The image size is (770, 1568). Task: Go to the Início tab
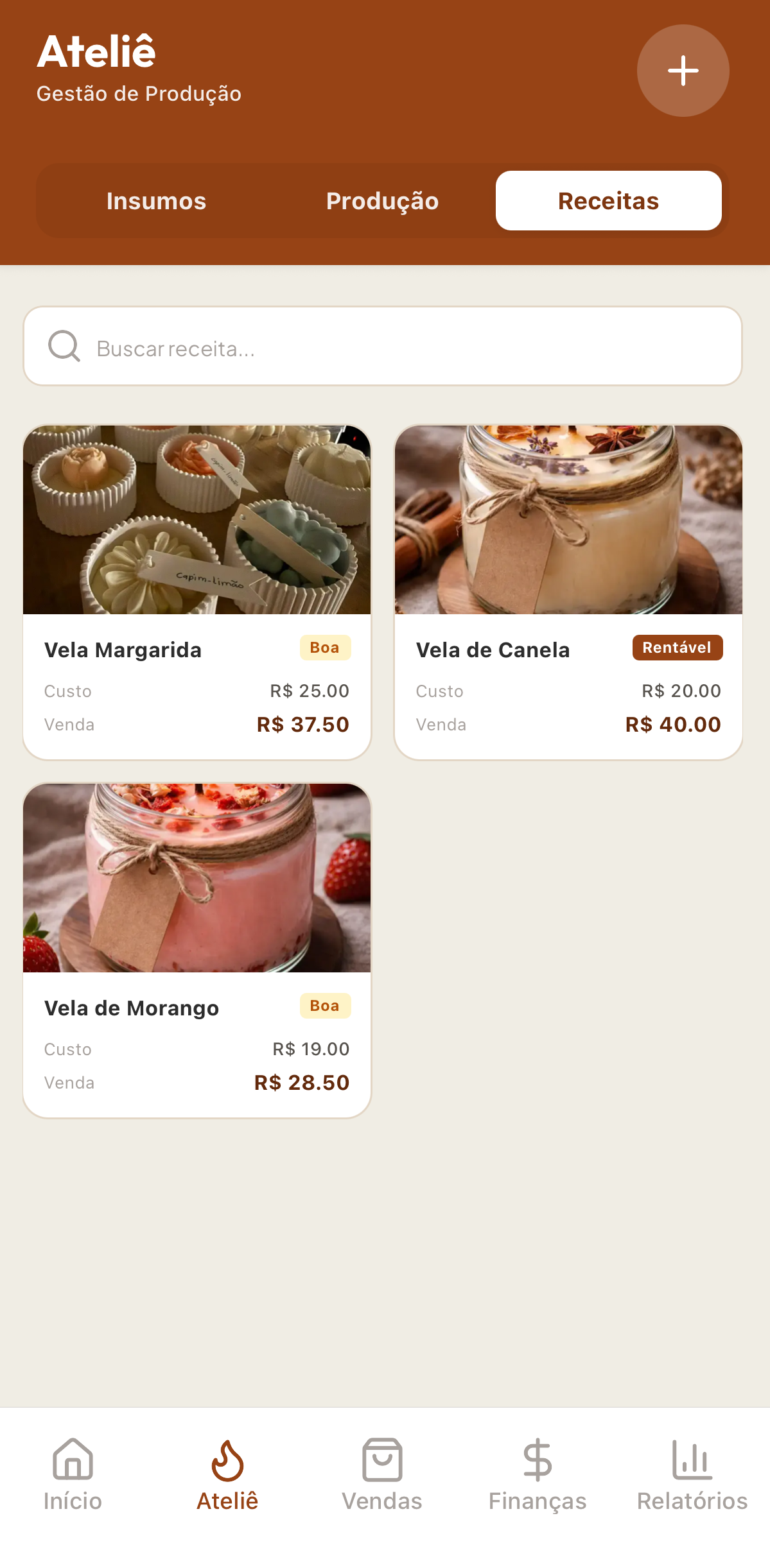pyautogui.click(x=73, y=1474)
